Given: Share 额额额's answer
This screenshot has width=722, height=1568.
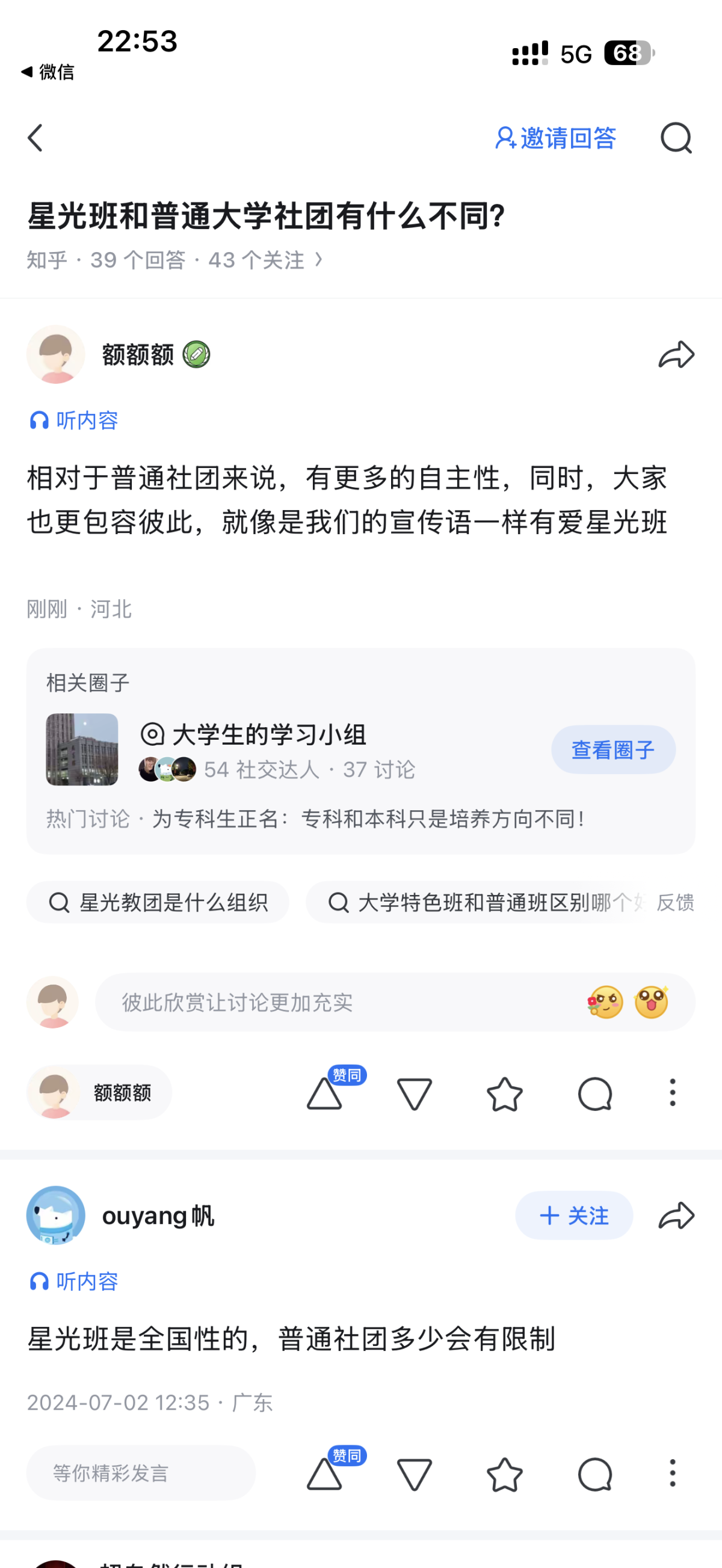Looking at the screenshot, I should coord(676,355).
